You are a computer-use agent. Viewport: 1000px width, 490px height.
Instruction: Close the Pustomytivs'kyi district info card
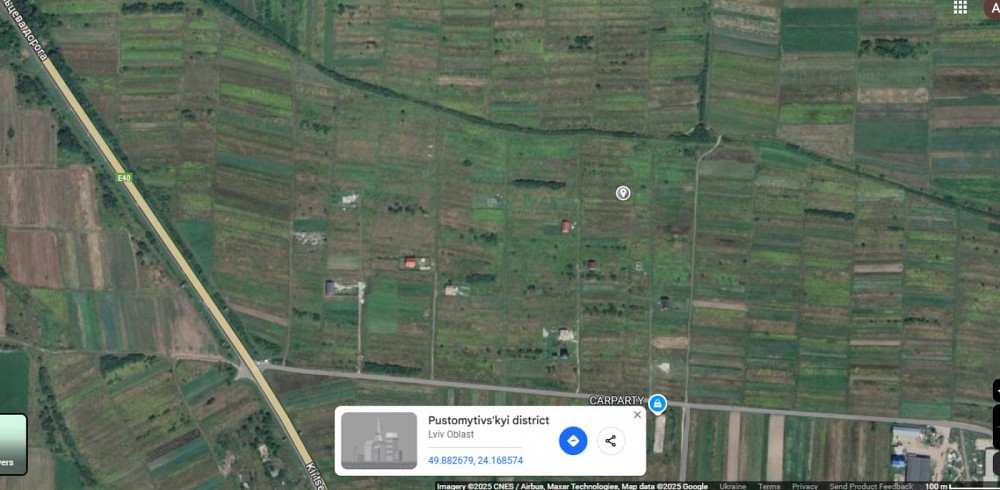637,414
